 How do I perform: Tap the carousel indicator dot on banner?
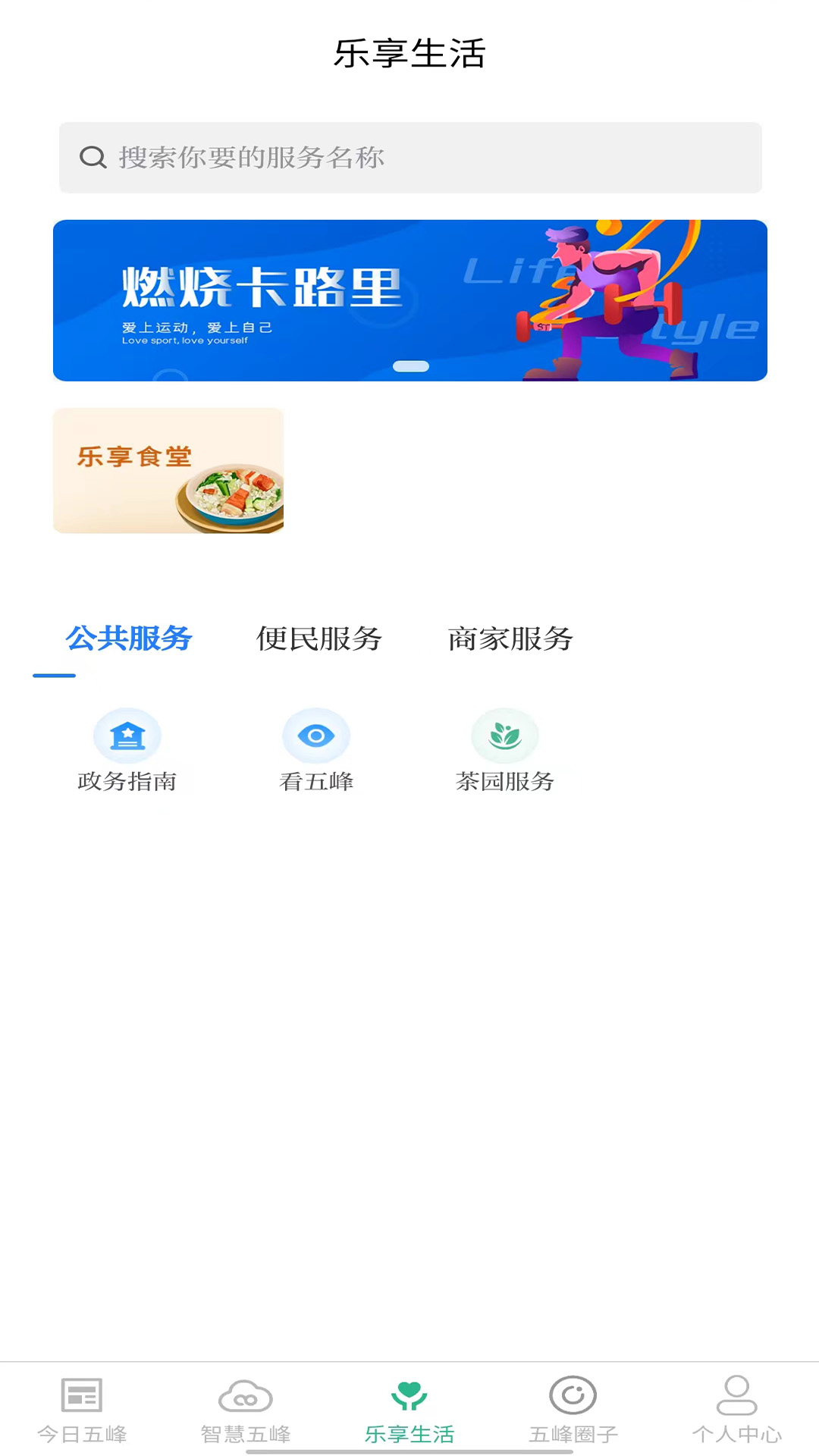409,366
